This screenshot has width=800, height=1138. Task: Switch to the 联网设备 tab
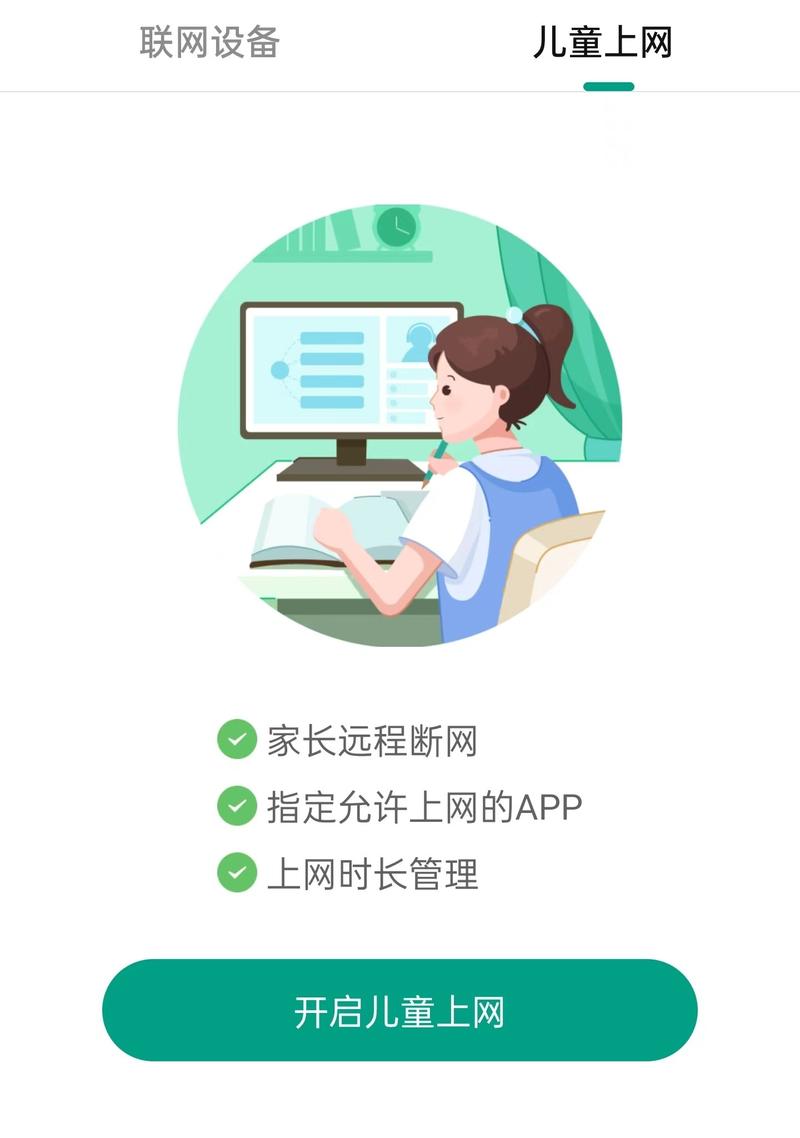[x=210, y=43]
